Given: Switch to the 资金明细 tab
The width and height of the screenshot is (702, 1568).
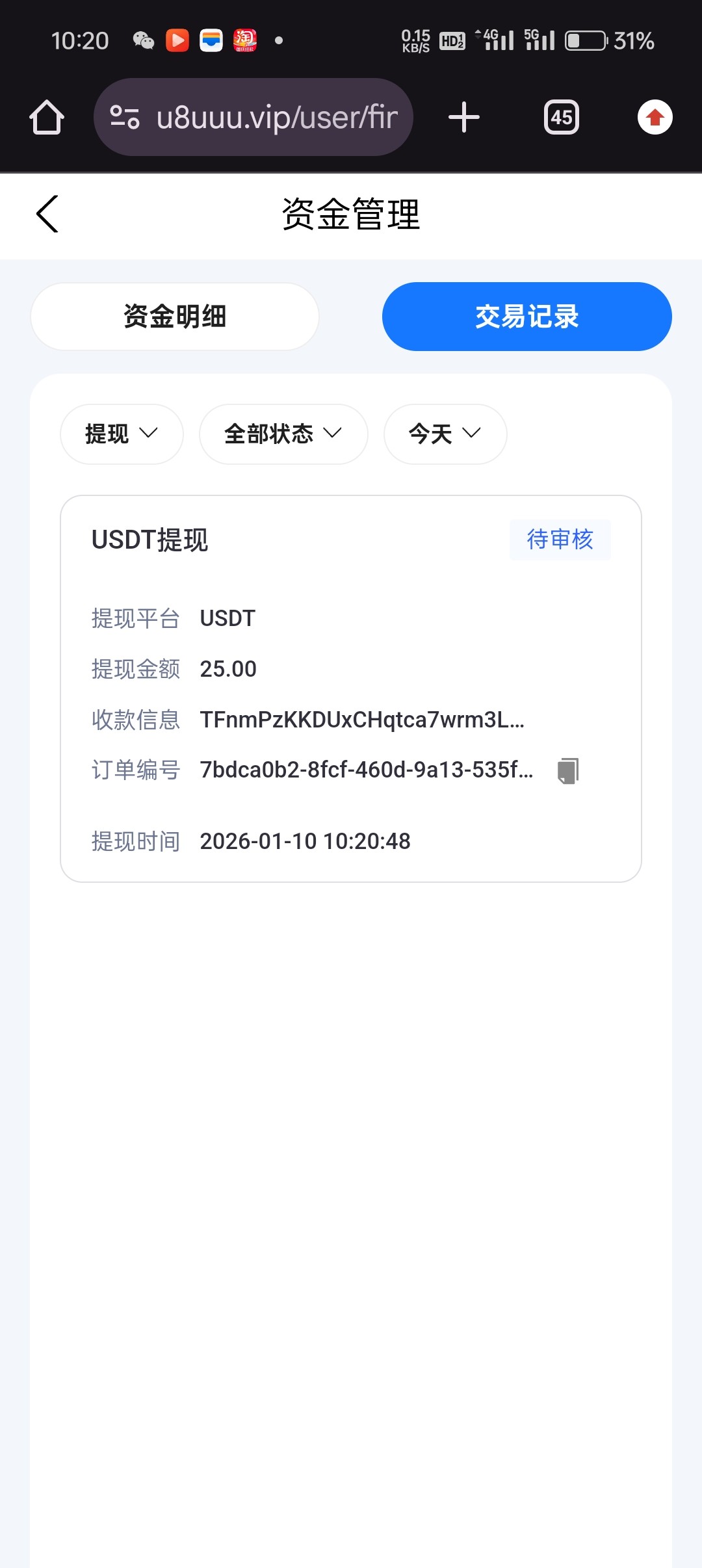Looking at the screenshot, I should [175, 317].
